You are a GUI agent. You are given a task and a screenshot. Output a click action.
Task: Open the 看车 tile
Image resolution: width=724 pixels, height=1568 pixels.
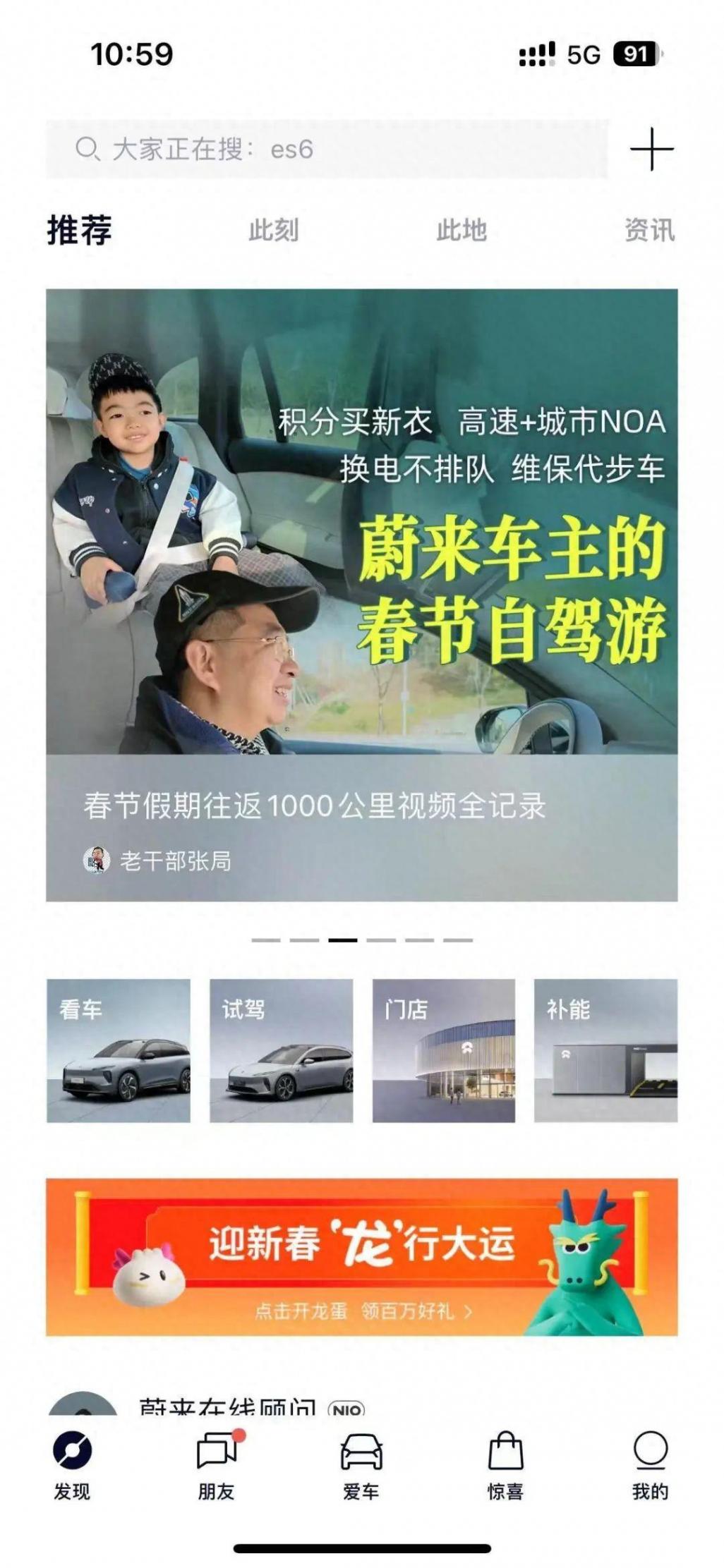[119, 1050]
